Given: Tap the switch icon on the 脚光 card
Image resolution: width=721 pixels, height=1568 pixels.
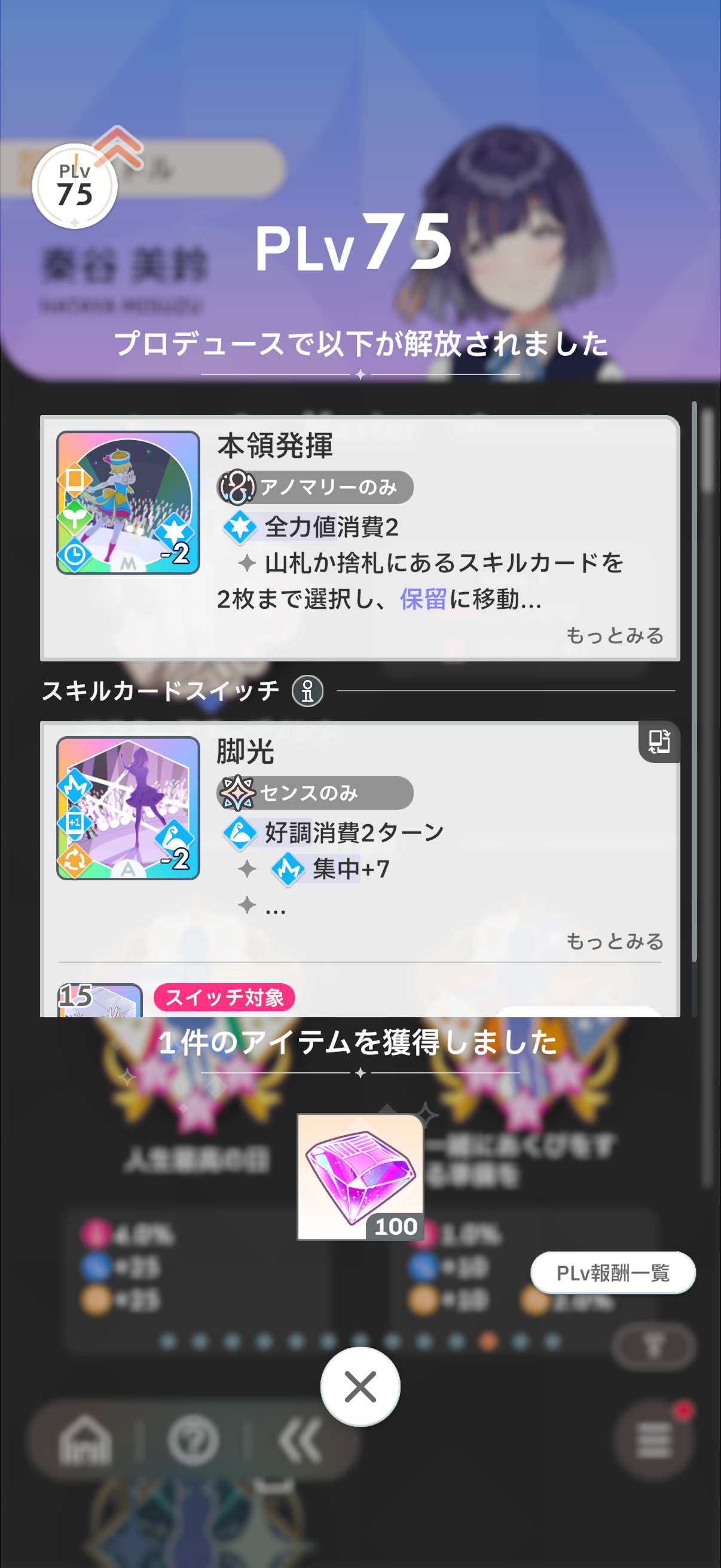Looking at the screenshot, I should pyautogui.click(x=659, y=742).
